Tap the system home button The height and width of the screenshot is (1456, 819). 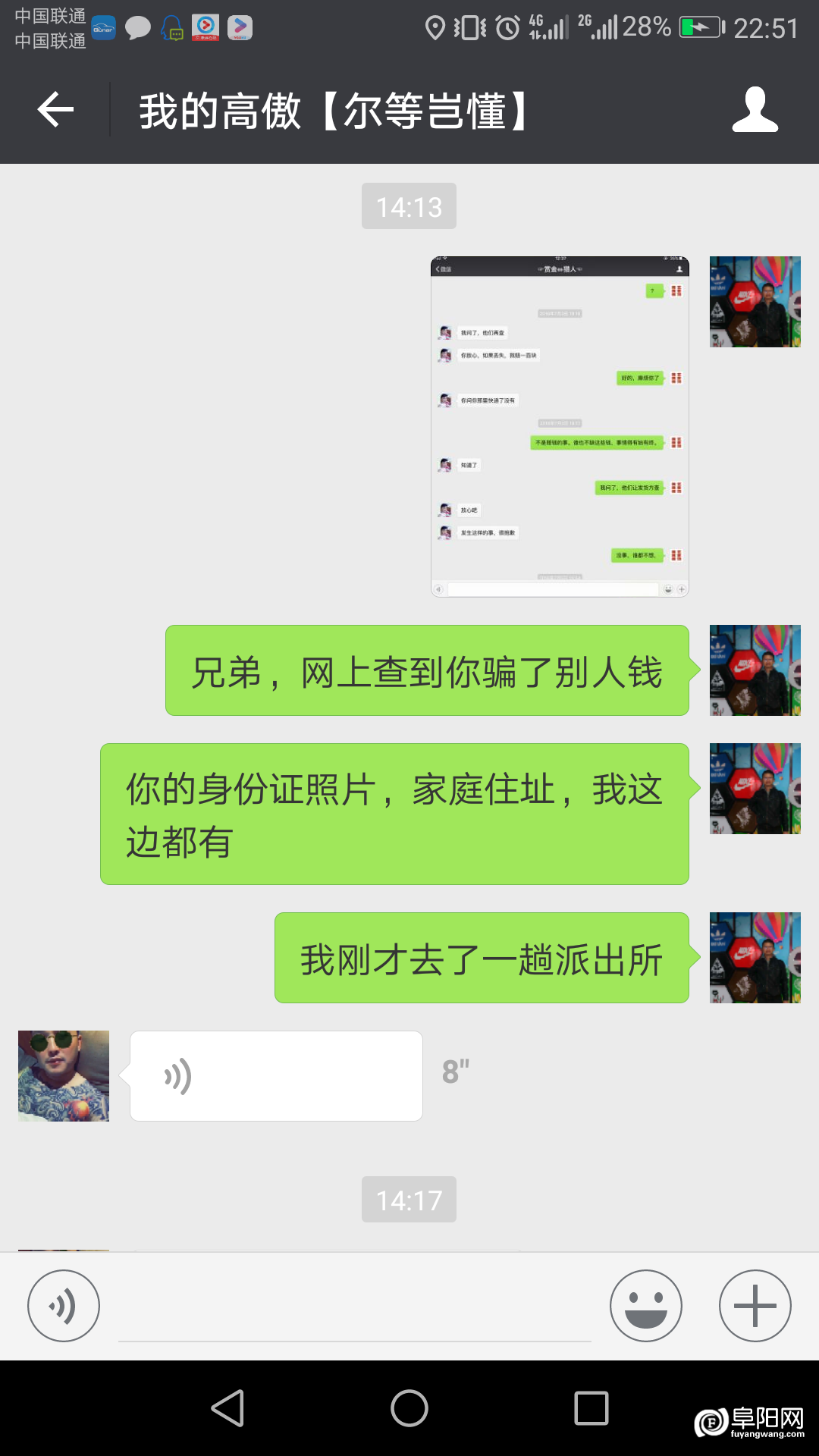(x=409, y=1409)
